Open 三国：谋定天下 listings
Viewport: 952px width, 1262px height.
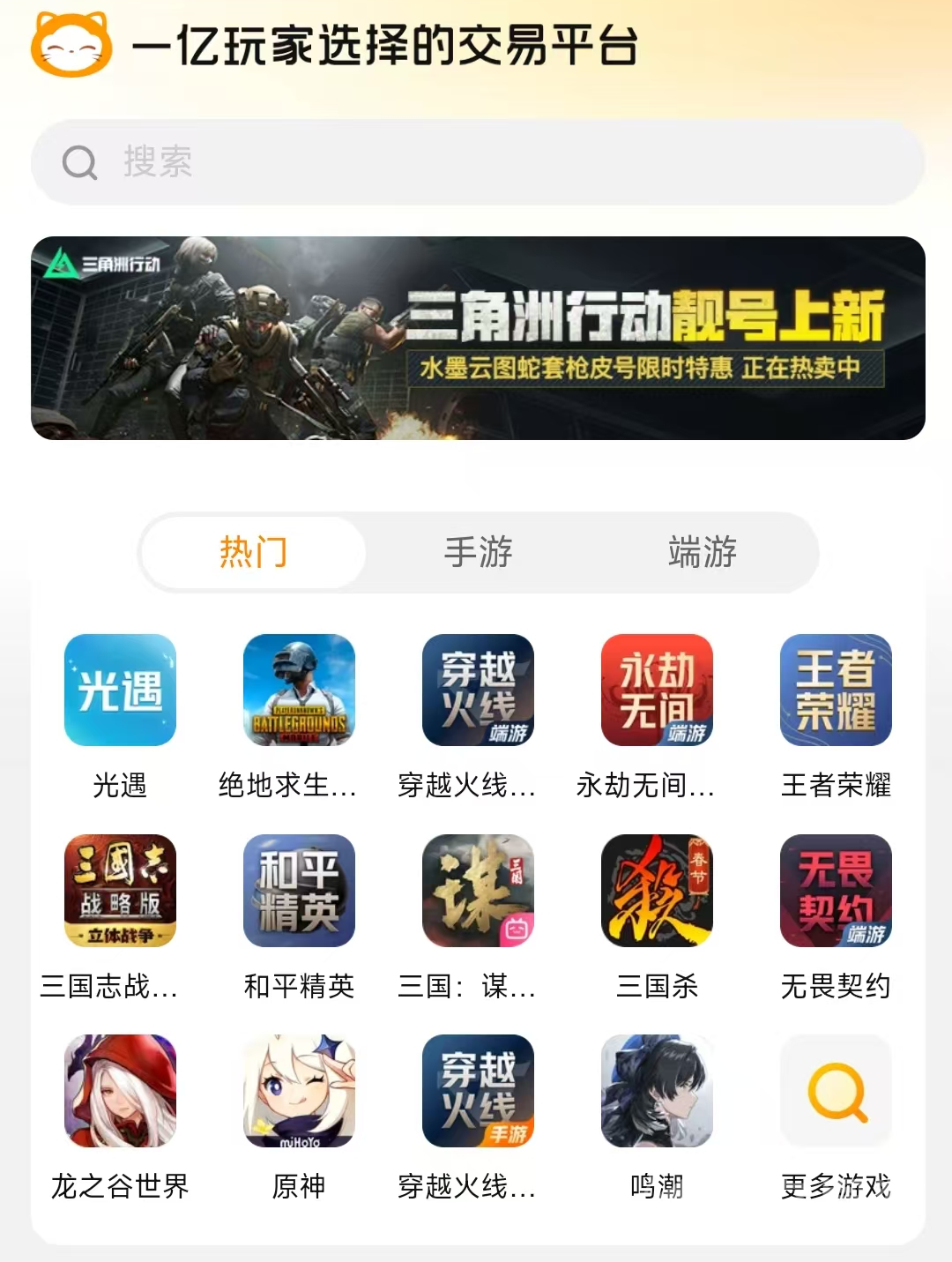pyautogui.click(x=478, y=891)
